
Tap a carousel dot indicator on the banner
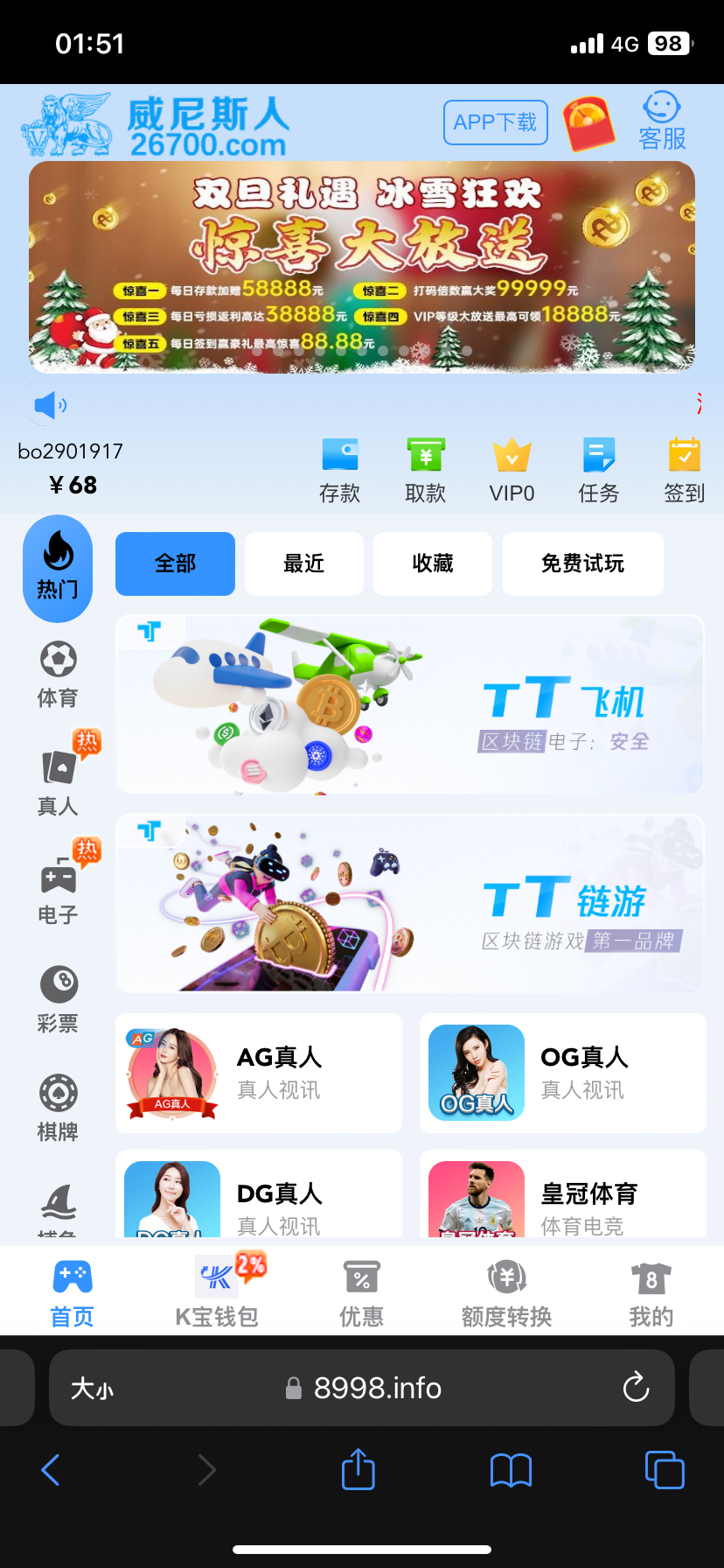click(x=383, y=350)
